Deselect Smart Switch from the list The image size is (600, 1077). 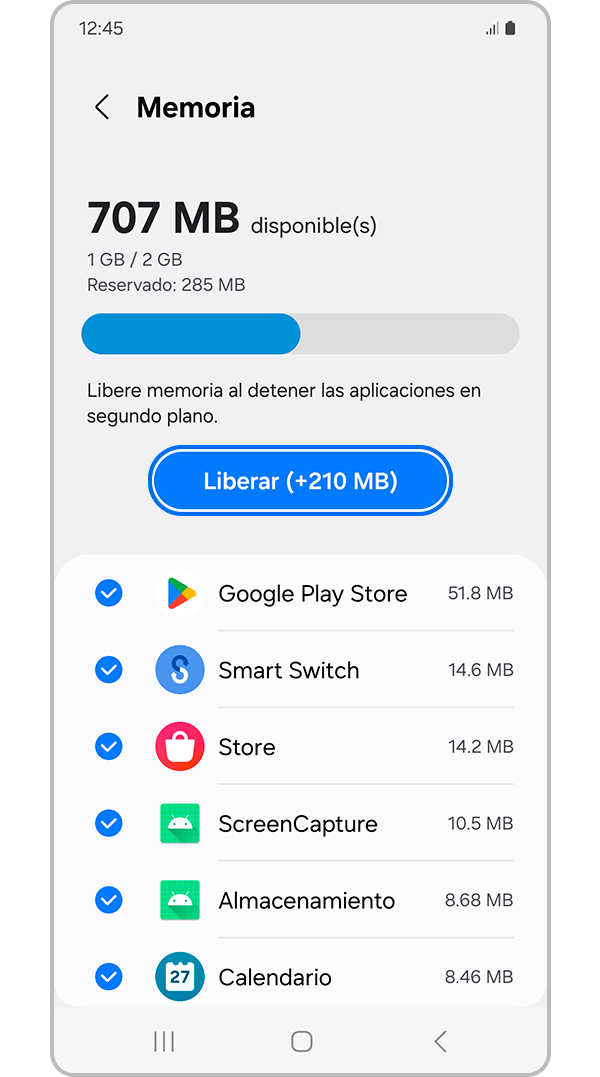click(x=109, y=670)
